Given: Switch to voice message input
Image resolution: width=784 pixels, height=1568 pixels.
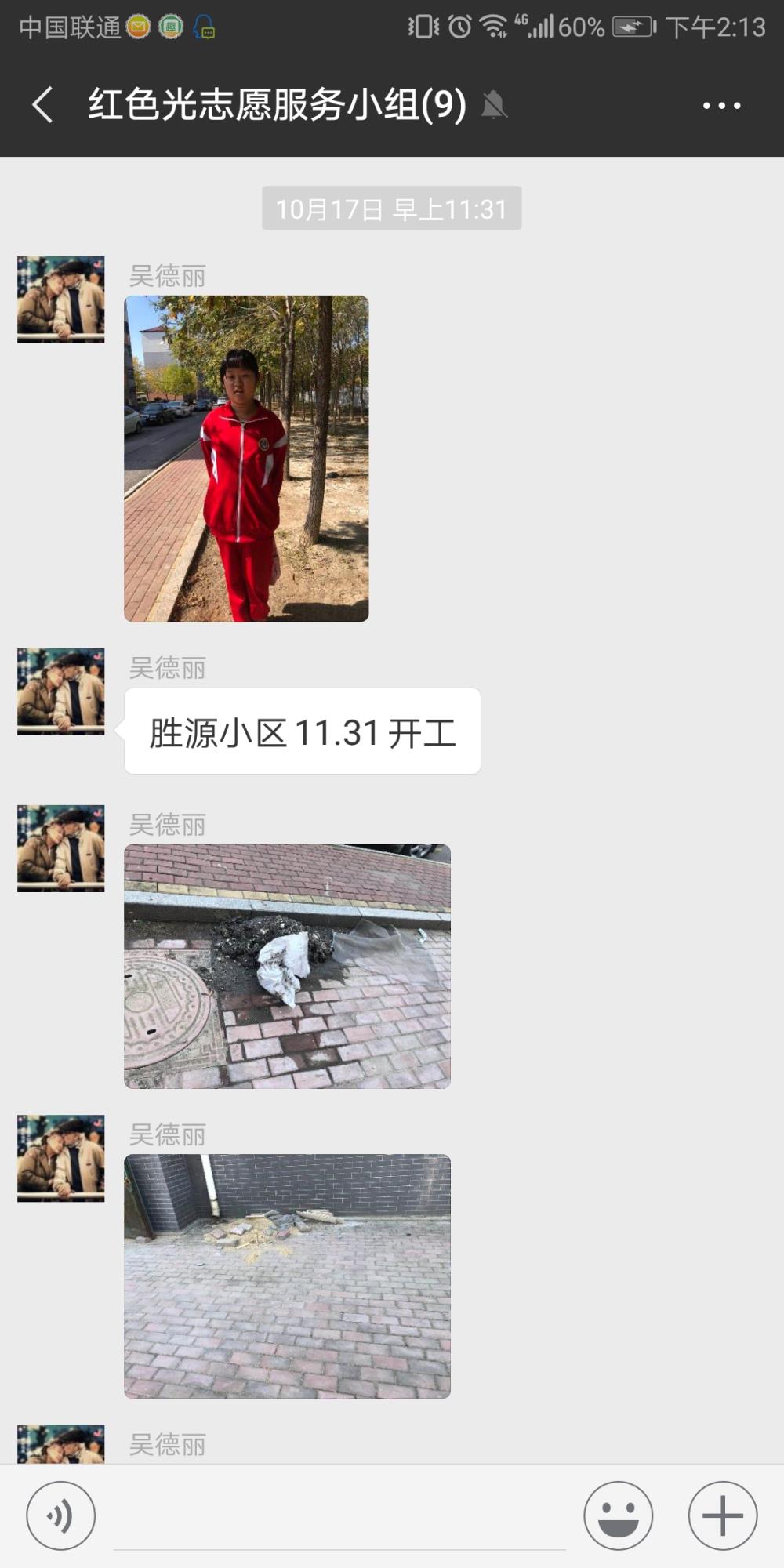Looking at the screenshot, I should click(61, 1515).
